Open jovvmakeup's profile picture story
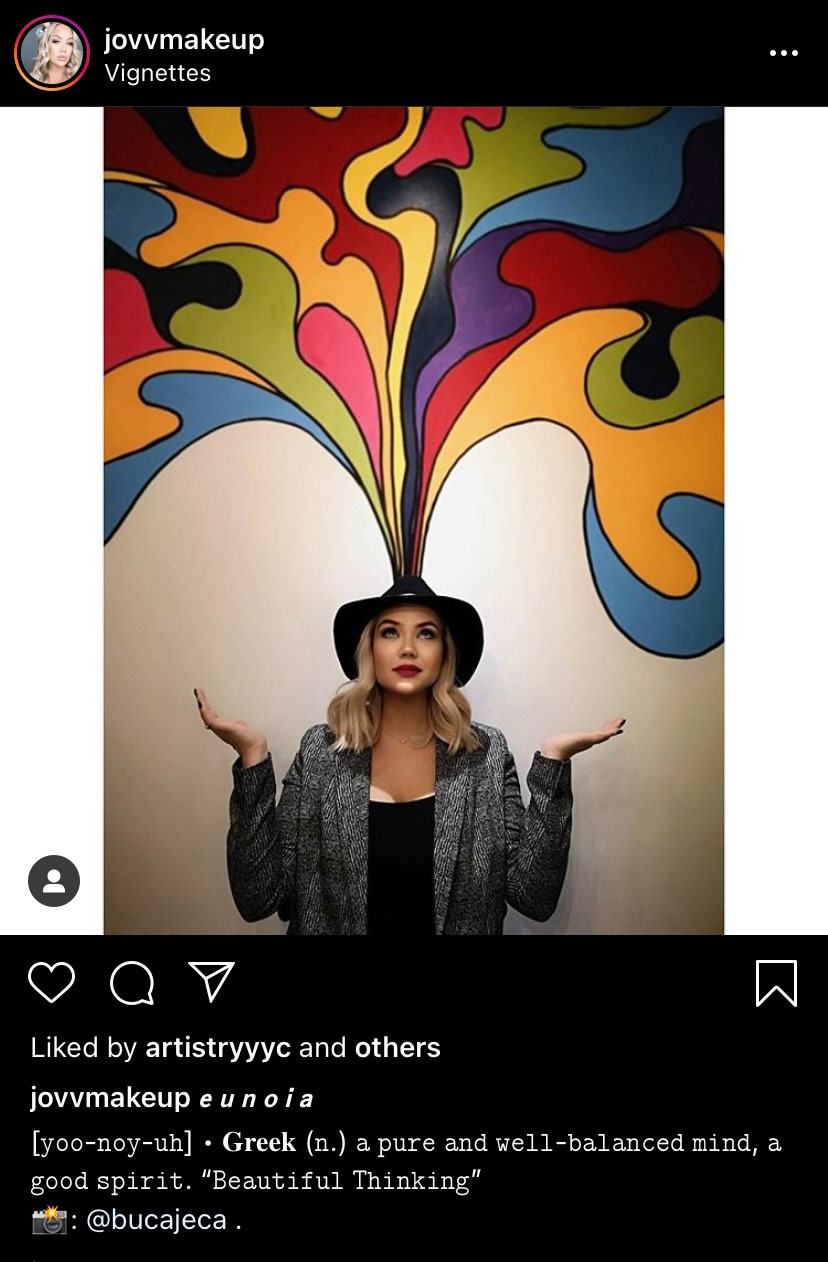 pos(52,53)
